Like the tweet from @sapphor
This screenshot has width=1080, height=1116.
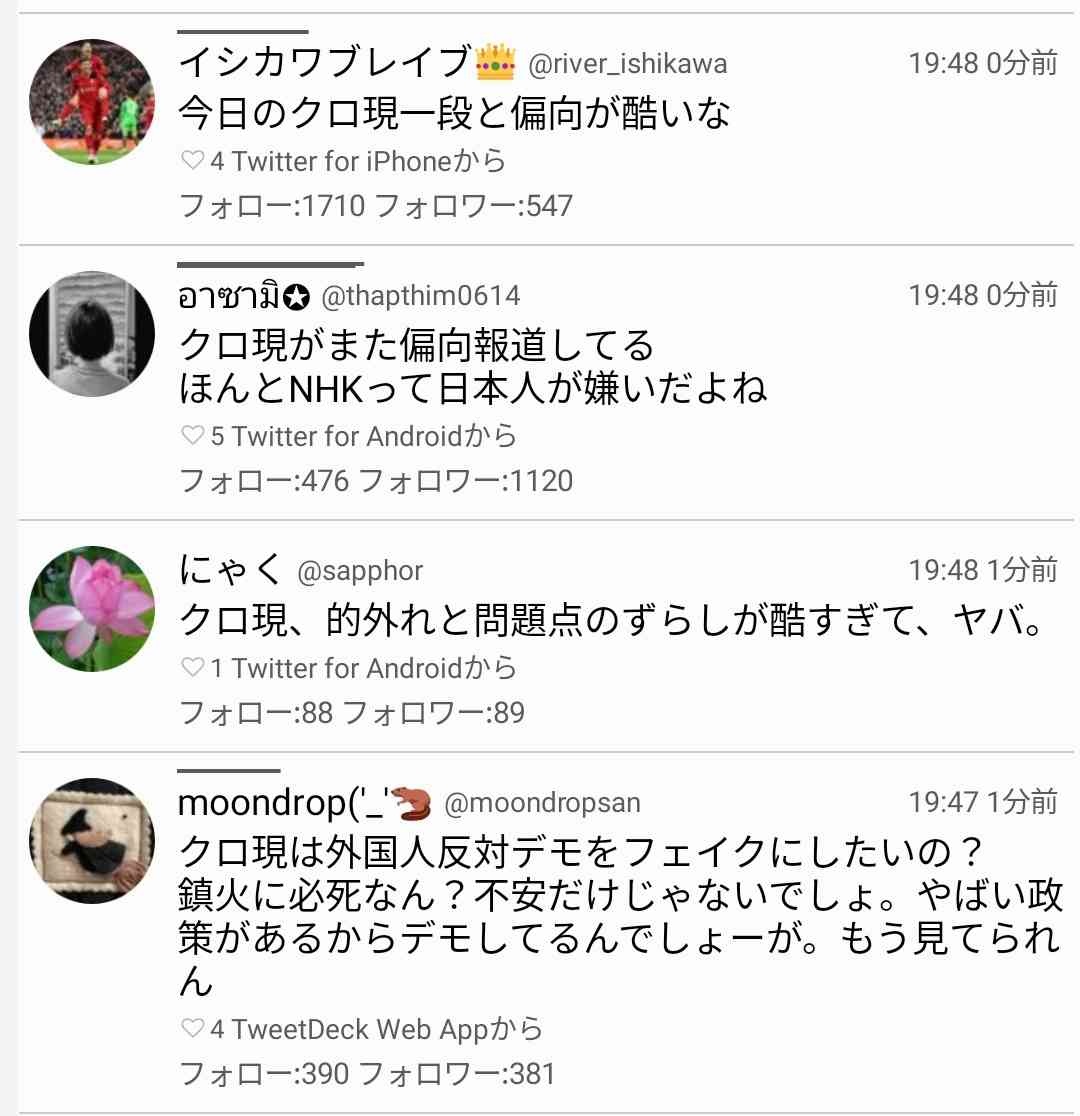(x=192, y=668)
